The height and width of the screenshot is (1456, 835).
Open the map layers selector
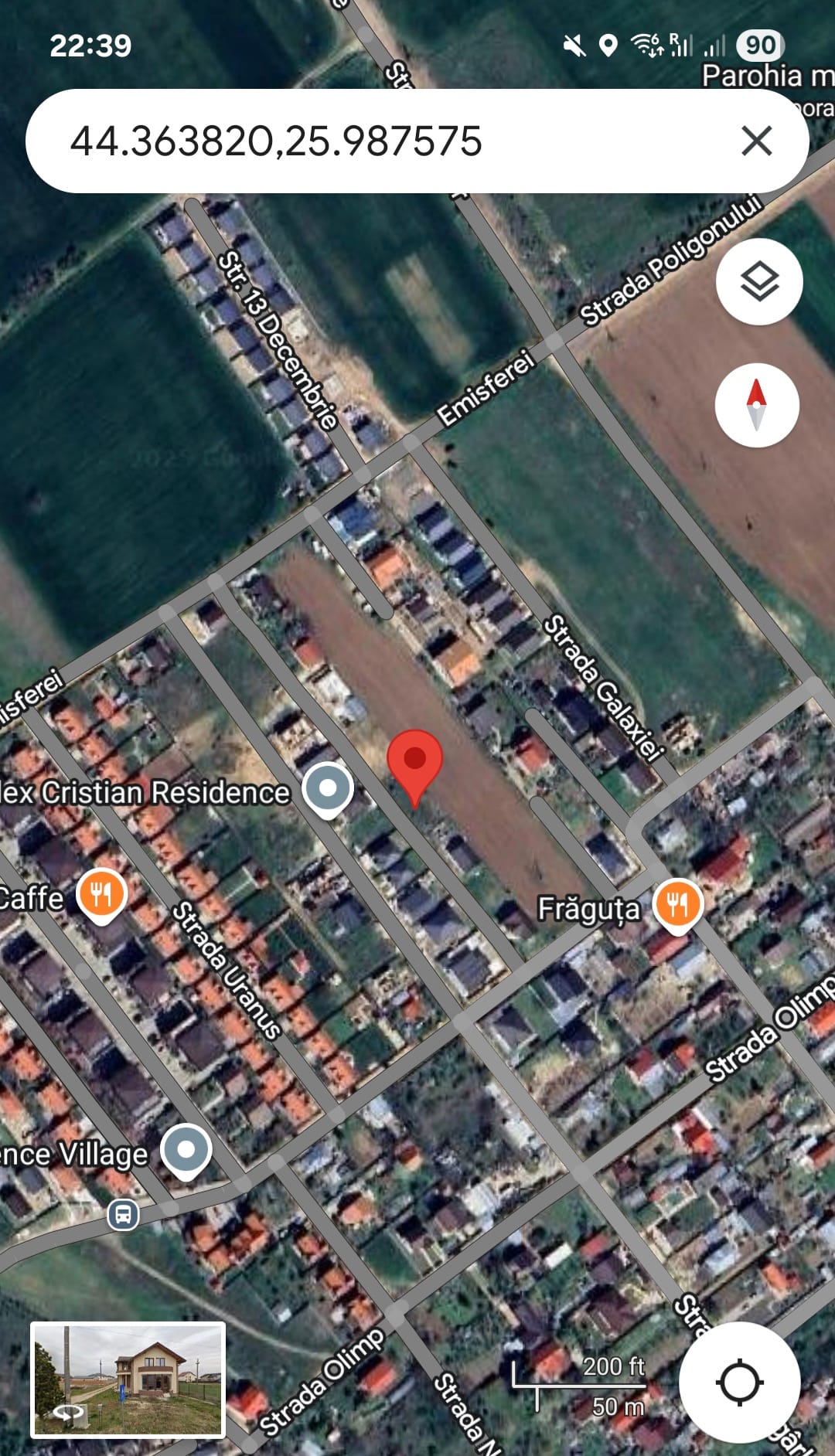click(758, 281)
